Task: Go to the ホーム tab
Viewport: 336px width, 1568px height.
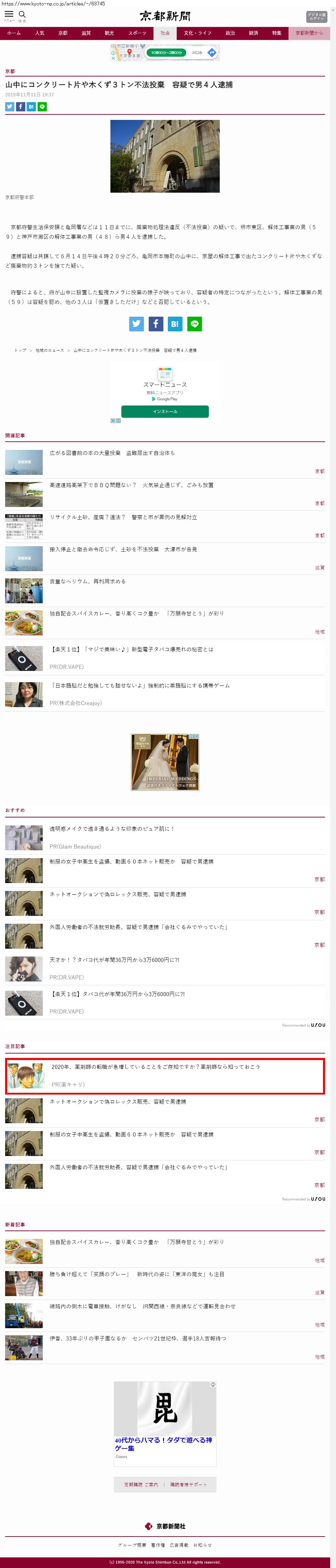Action: coord(14,33)
